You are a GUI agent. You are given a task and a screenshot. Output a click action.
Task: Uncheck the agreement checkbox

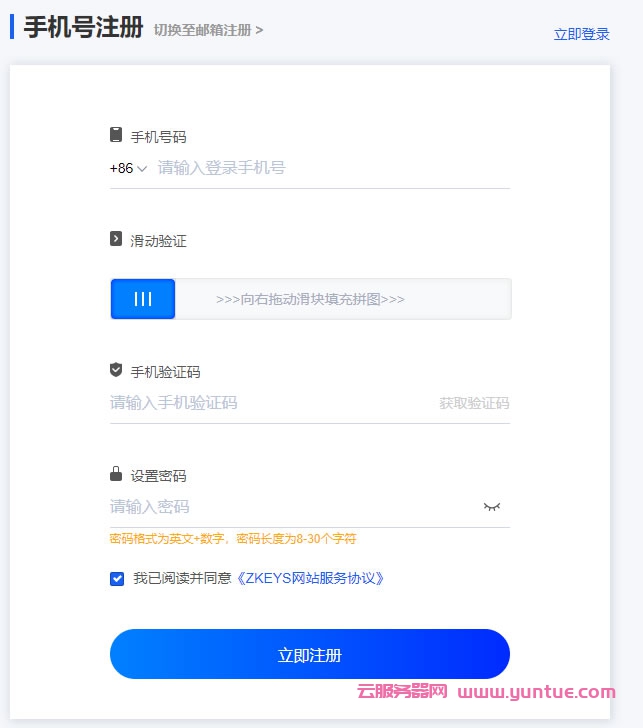[x=117, y=578]
